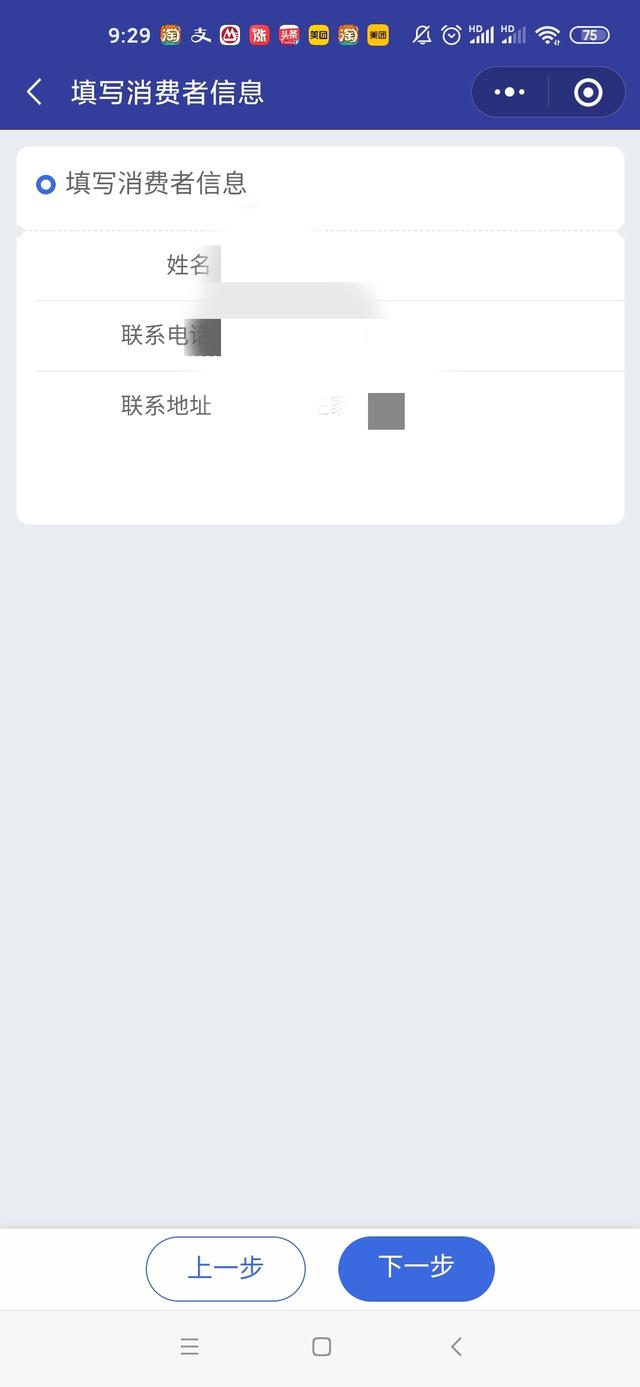Tap the 姓名 name field
640x1387 pixels.
click(x=330, y=265)
